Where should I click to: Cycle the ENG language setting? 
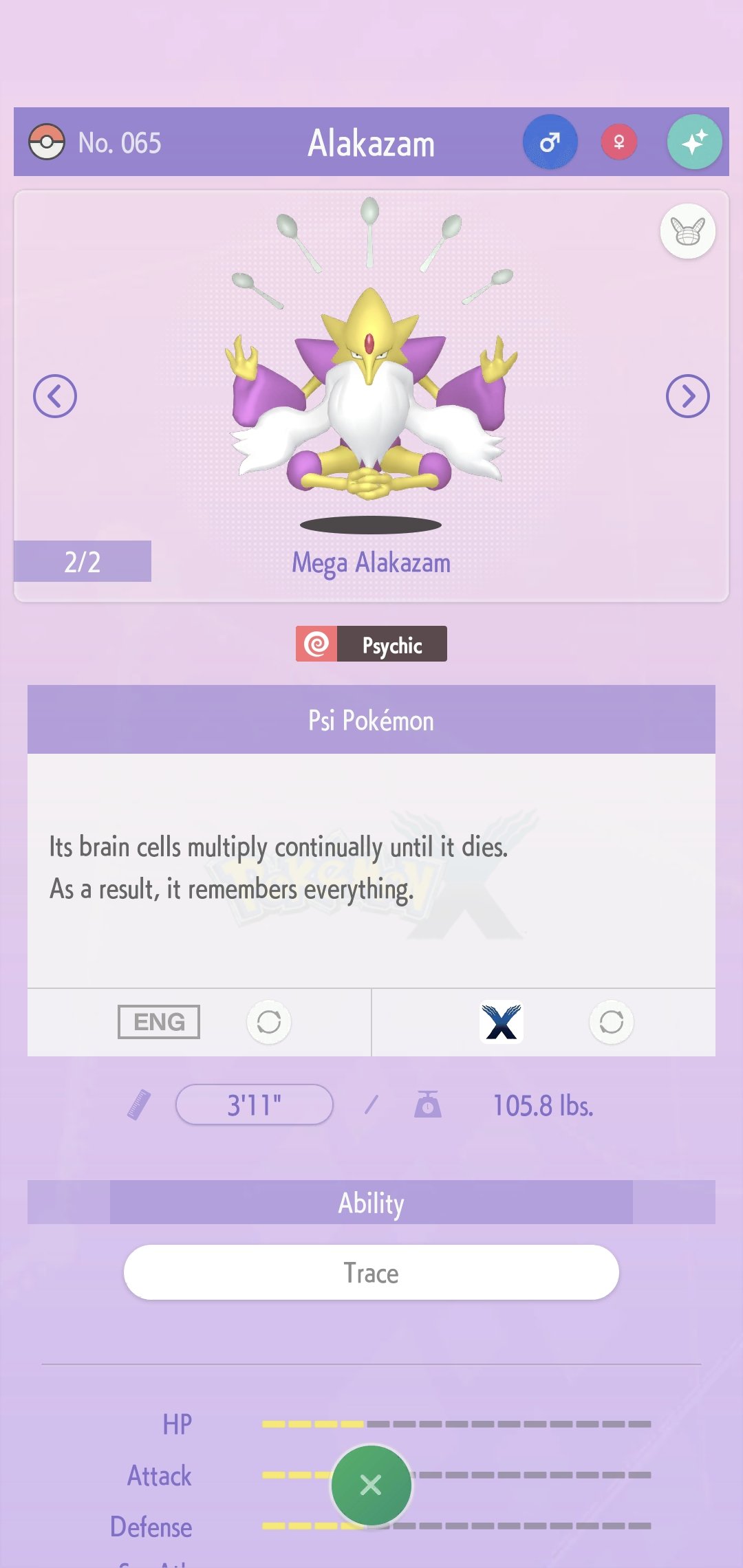pos(269,1022)
